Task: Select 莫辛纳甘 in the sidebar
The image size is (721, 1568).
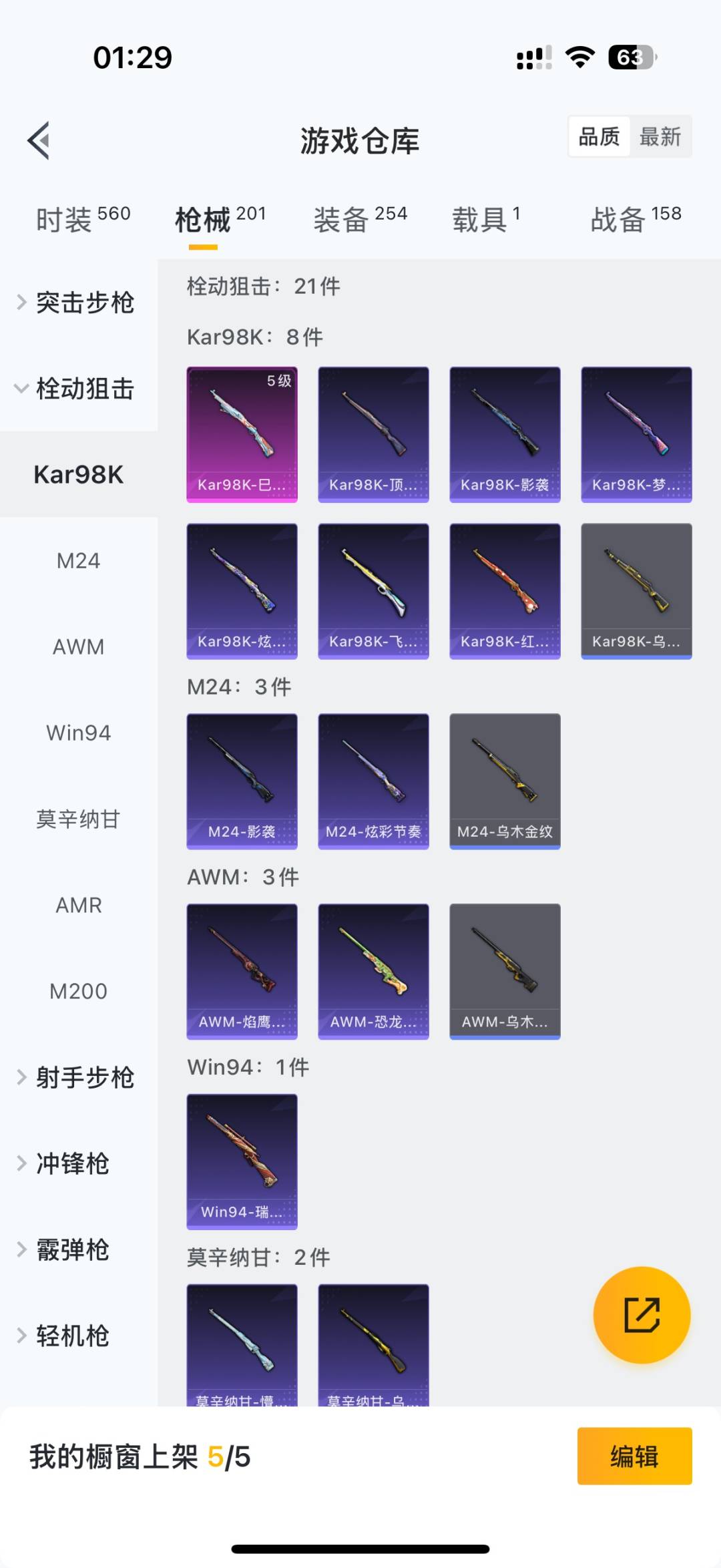Action: pyautogui.click(x=79, y=819)
